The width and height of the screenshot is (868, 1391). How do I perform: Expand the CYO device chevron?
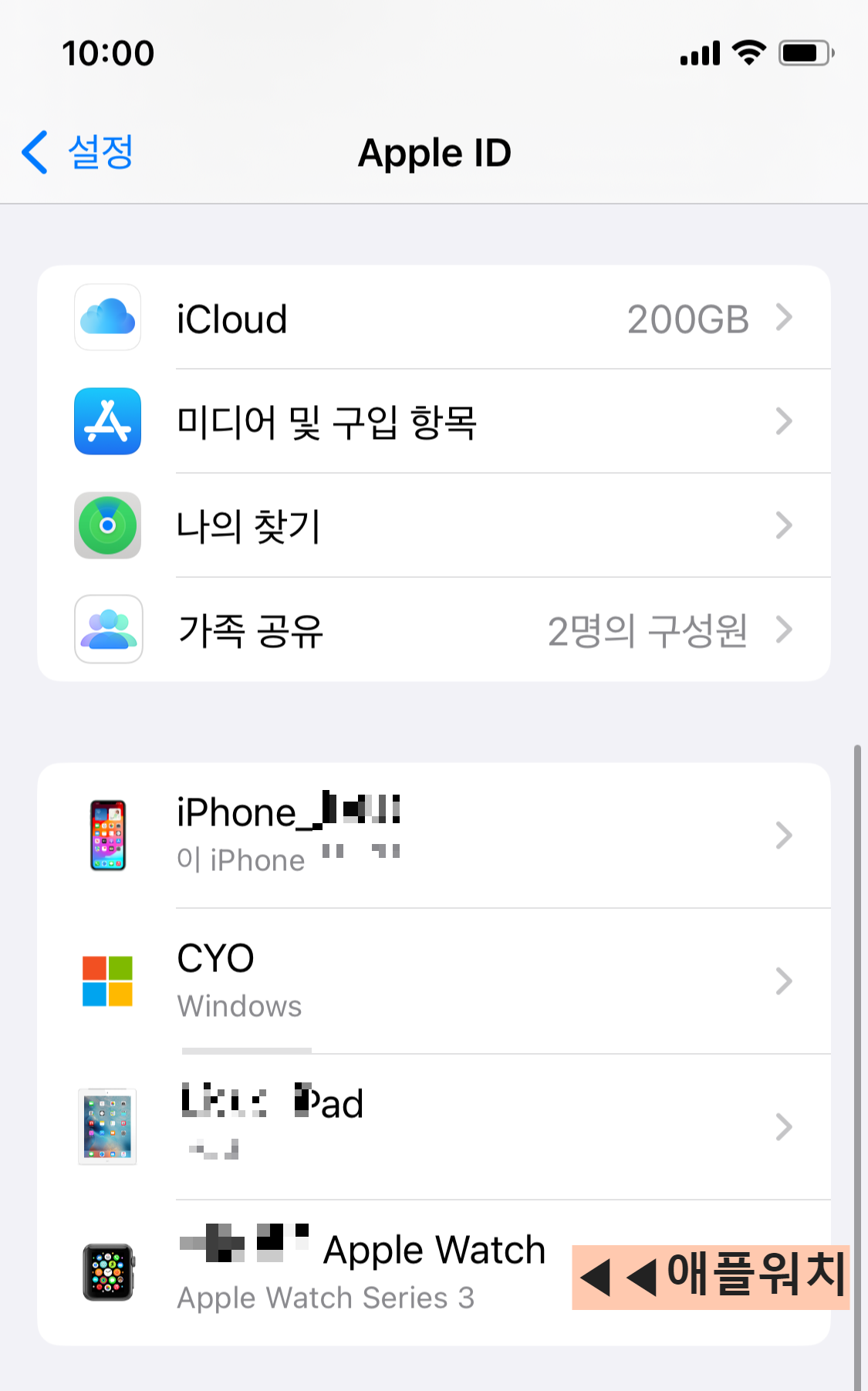pyautogui.click(x=785, y=981)
